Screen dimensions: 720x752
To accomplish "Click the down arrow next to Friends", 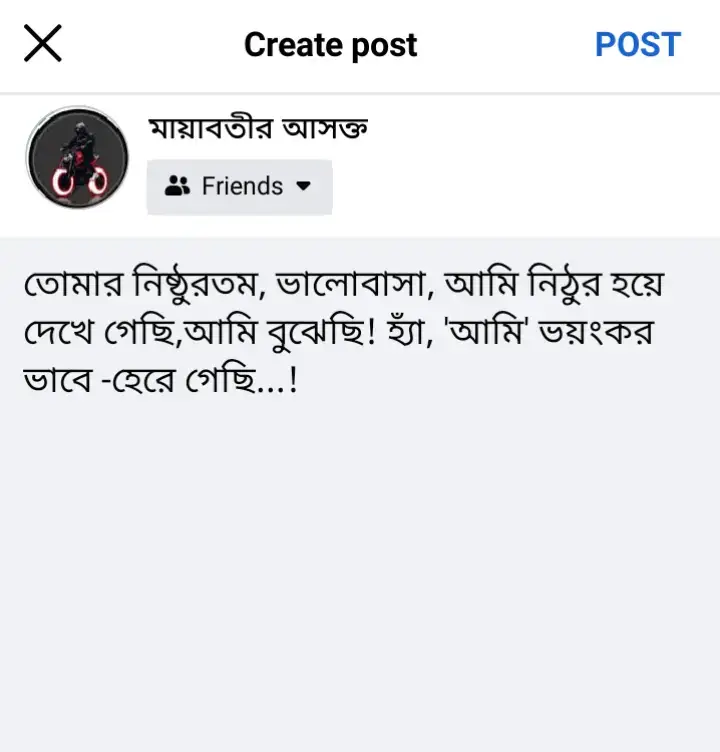I will (x=303, y=187).
